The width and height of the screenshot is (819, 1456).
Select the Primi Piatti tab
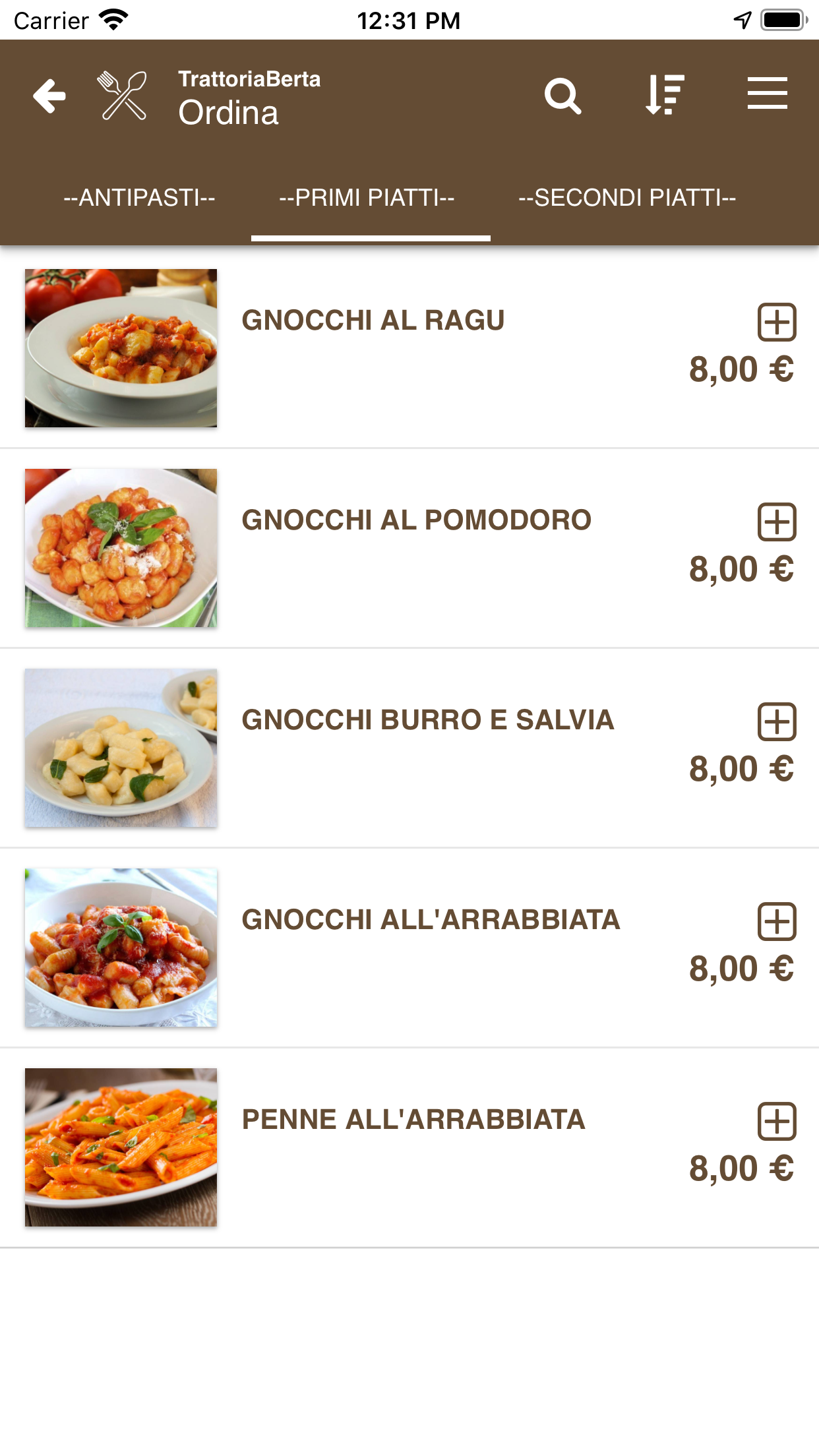point(367,198)
